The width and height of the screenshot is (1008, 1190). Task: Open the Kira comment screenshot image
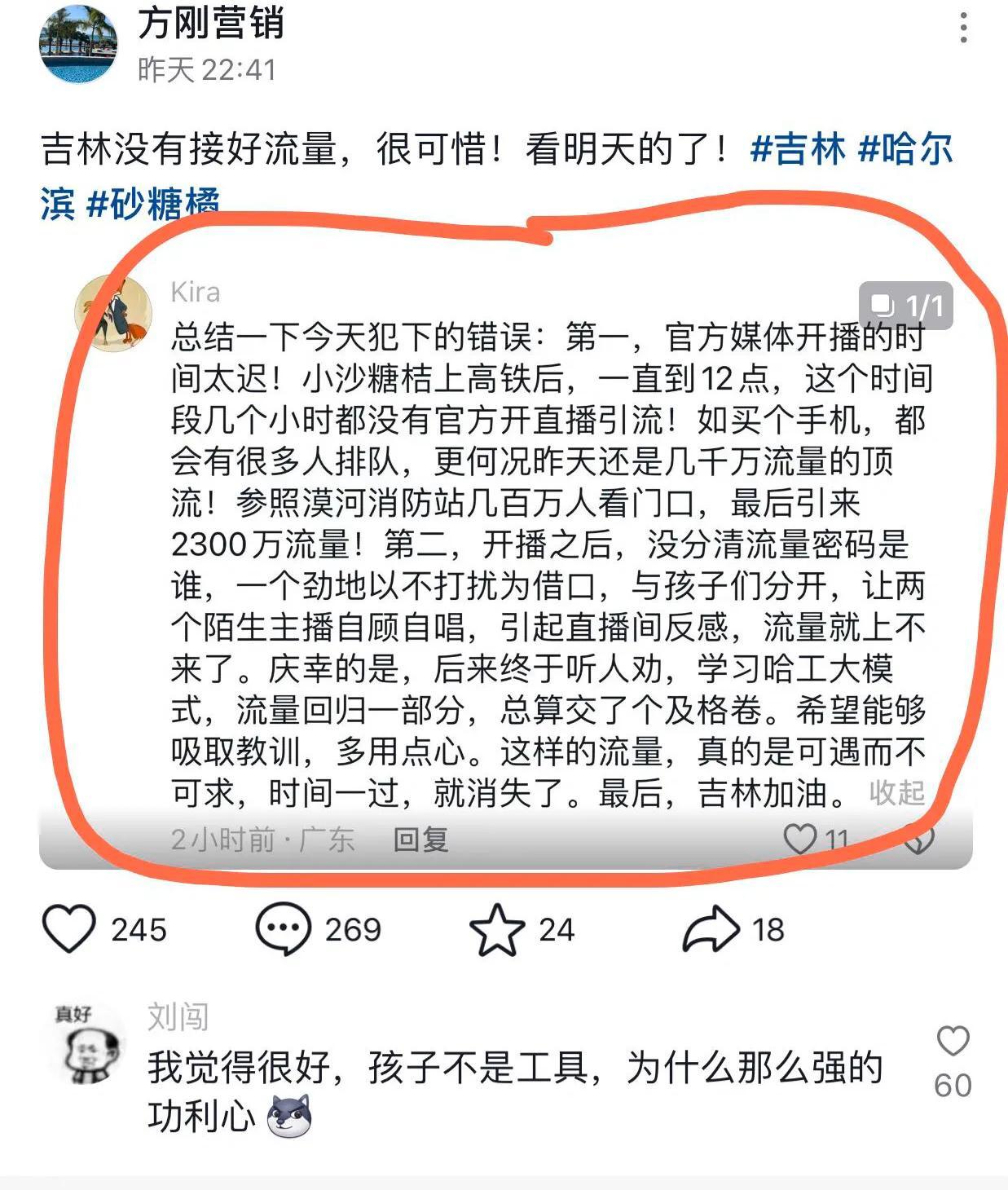click(505, 554)
